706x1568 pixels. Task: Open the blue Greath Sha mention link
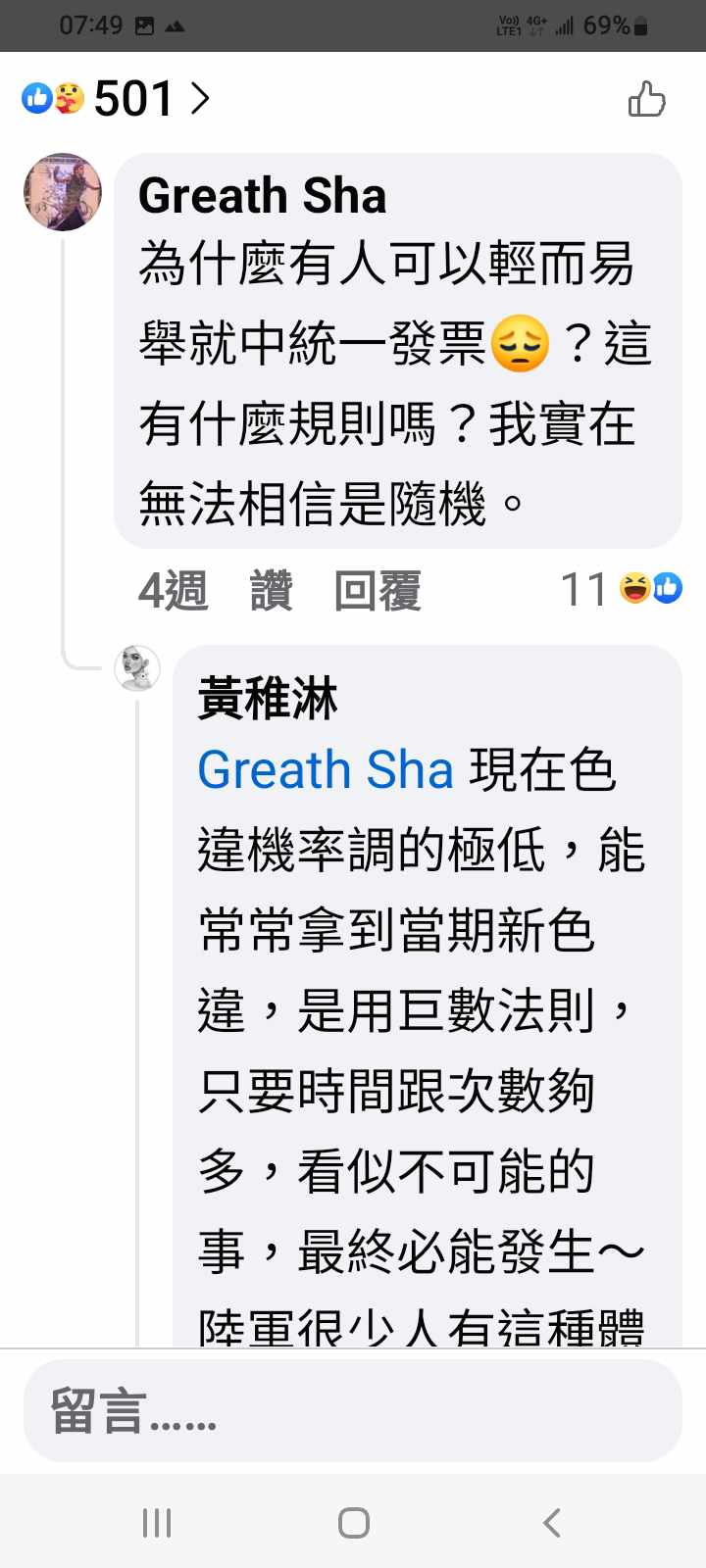tap(326, 770)
